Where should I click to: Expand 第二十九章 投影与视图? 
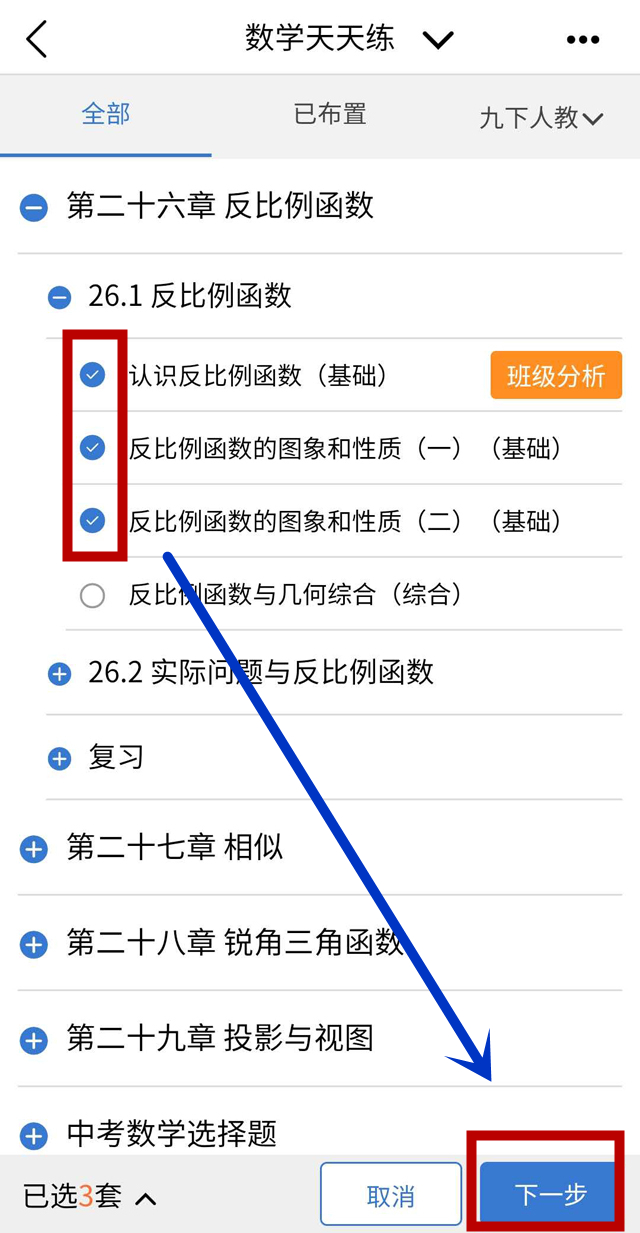pos(34,1040)
